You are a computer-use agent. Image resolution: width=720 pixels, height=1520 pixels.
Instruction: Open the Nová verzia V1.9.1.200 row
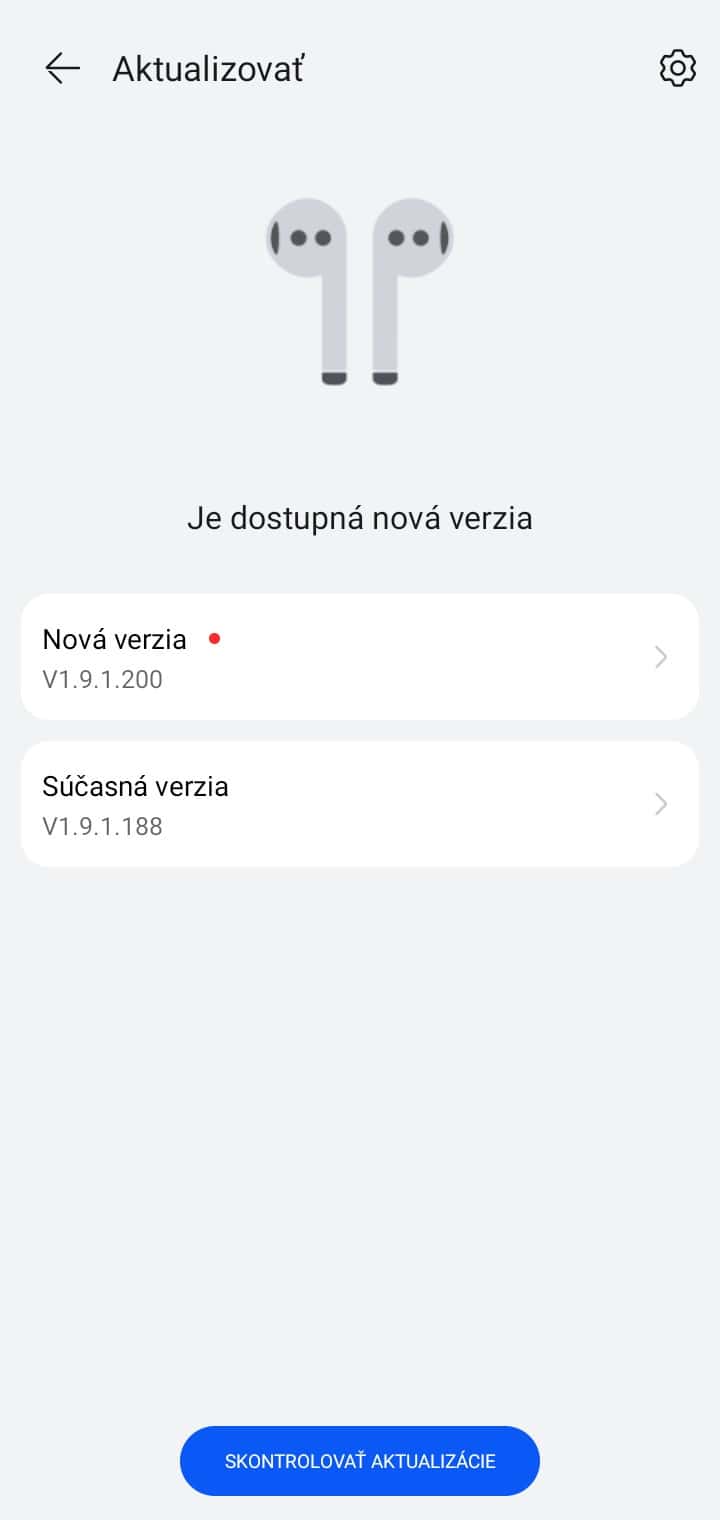[x=360, y=657]
